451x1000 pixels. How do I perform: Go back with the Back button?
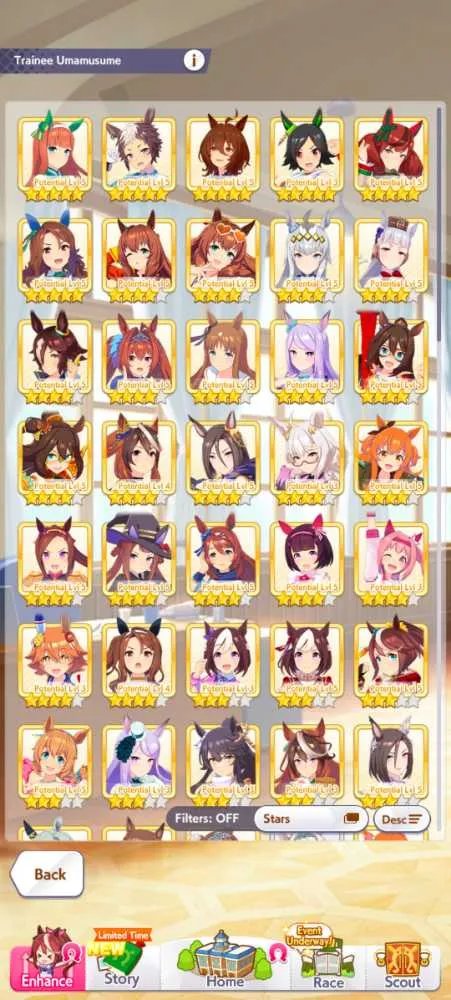tap(47, 874)
